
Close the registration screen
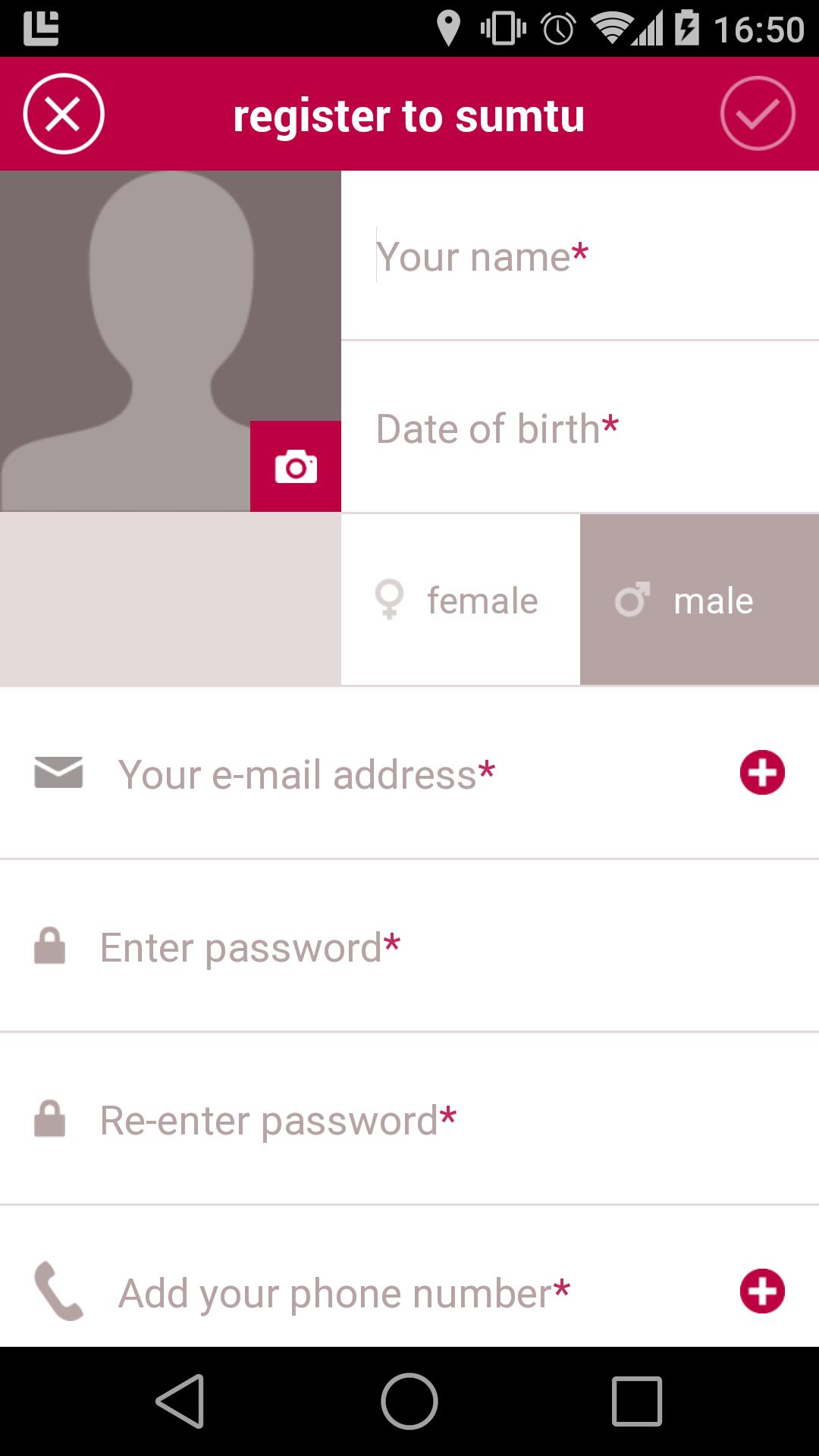[63, 115]
